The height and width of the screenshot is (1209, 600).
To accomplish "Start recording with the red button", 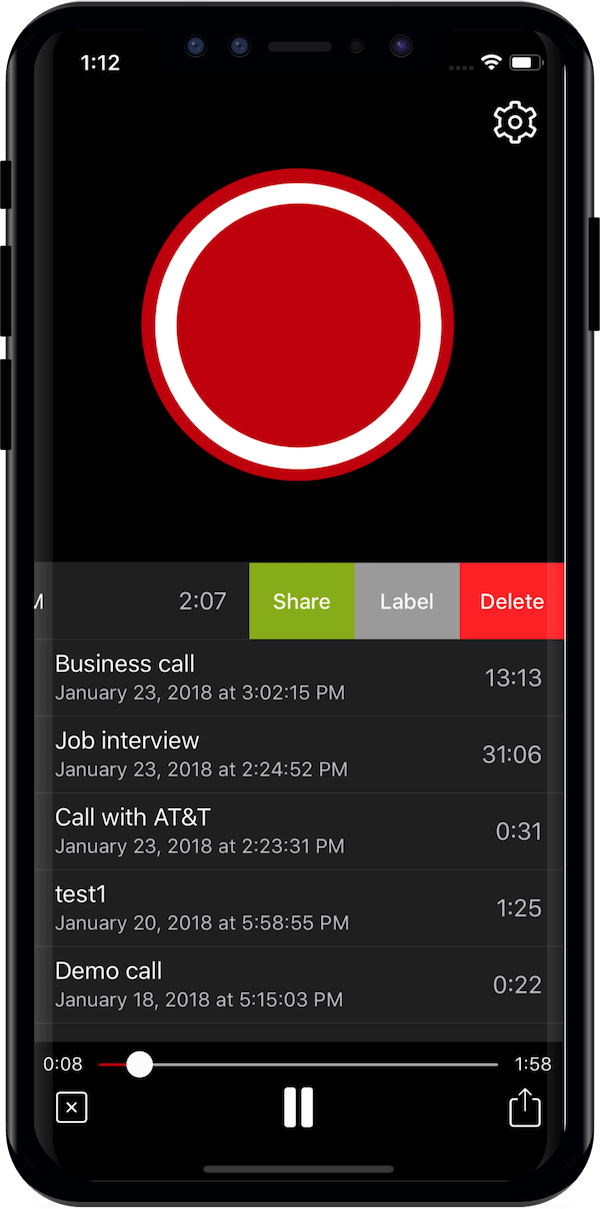I will (298, 325).
